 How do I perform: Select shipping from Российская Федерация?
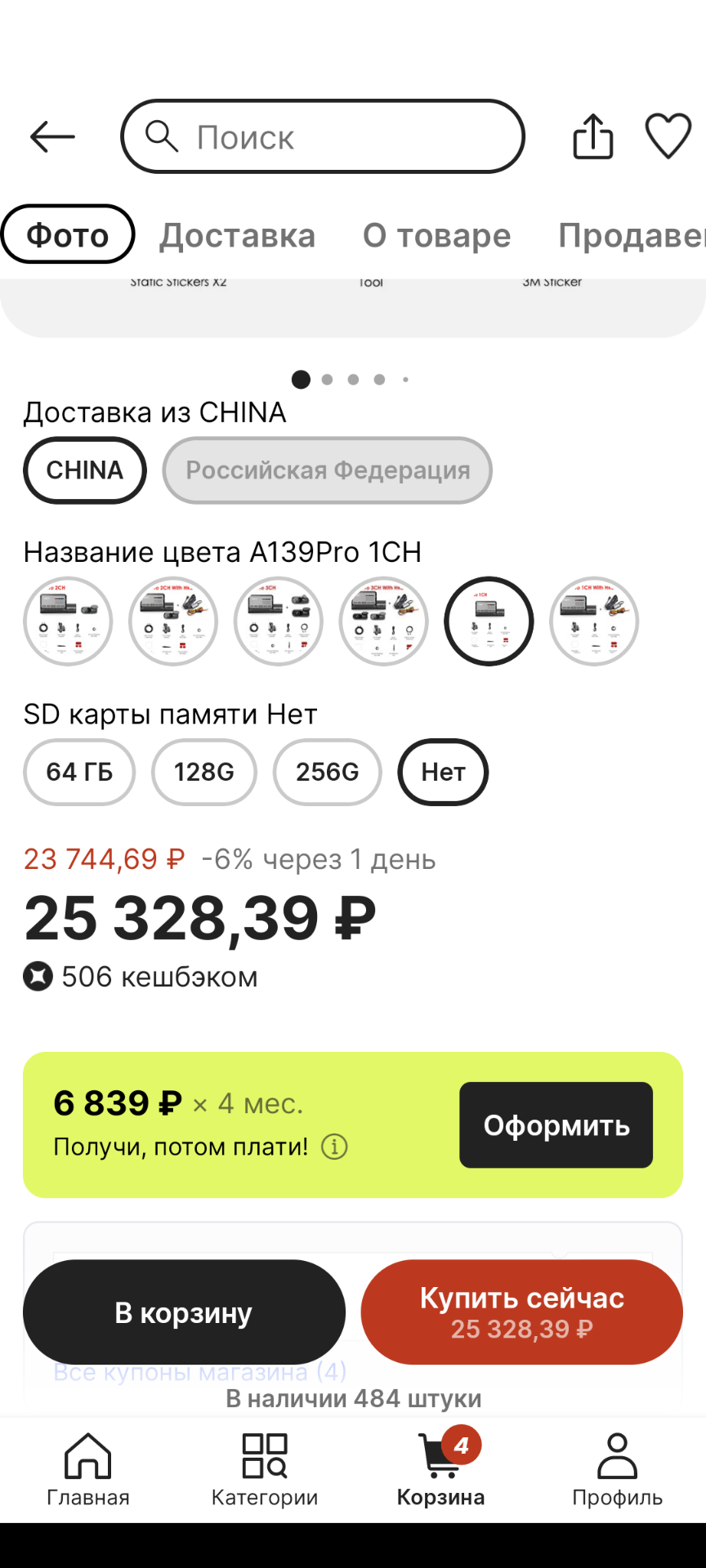pyautogui.click(x=327, y=470)
